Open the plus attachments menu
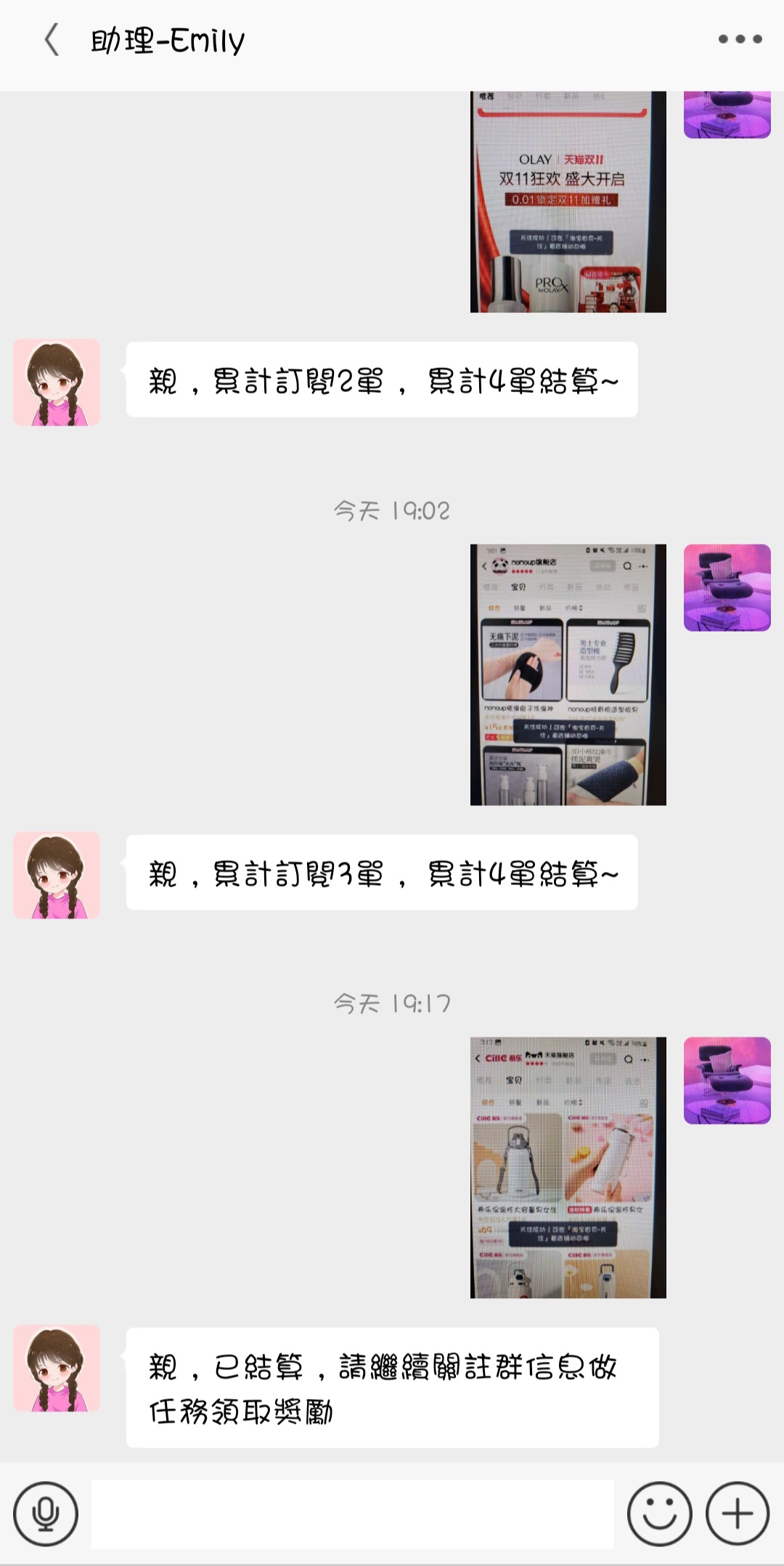This screenshot has width=784, height=1566. 738,1514
